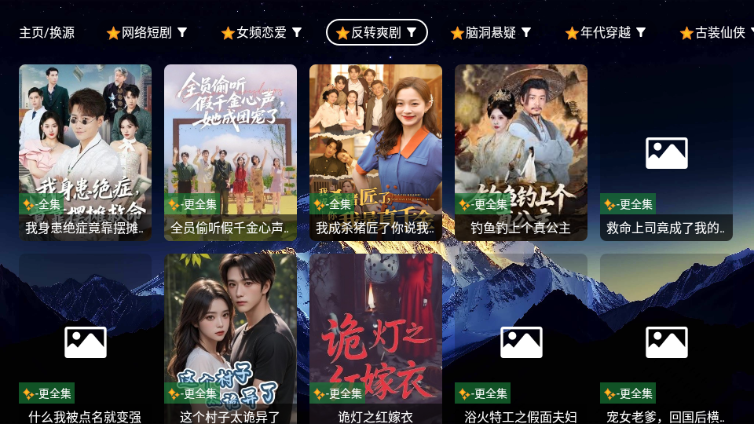Open the 主页/换源 home menu
The height and width of the screenshot is (424, 754).
pos(46,32)
